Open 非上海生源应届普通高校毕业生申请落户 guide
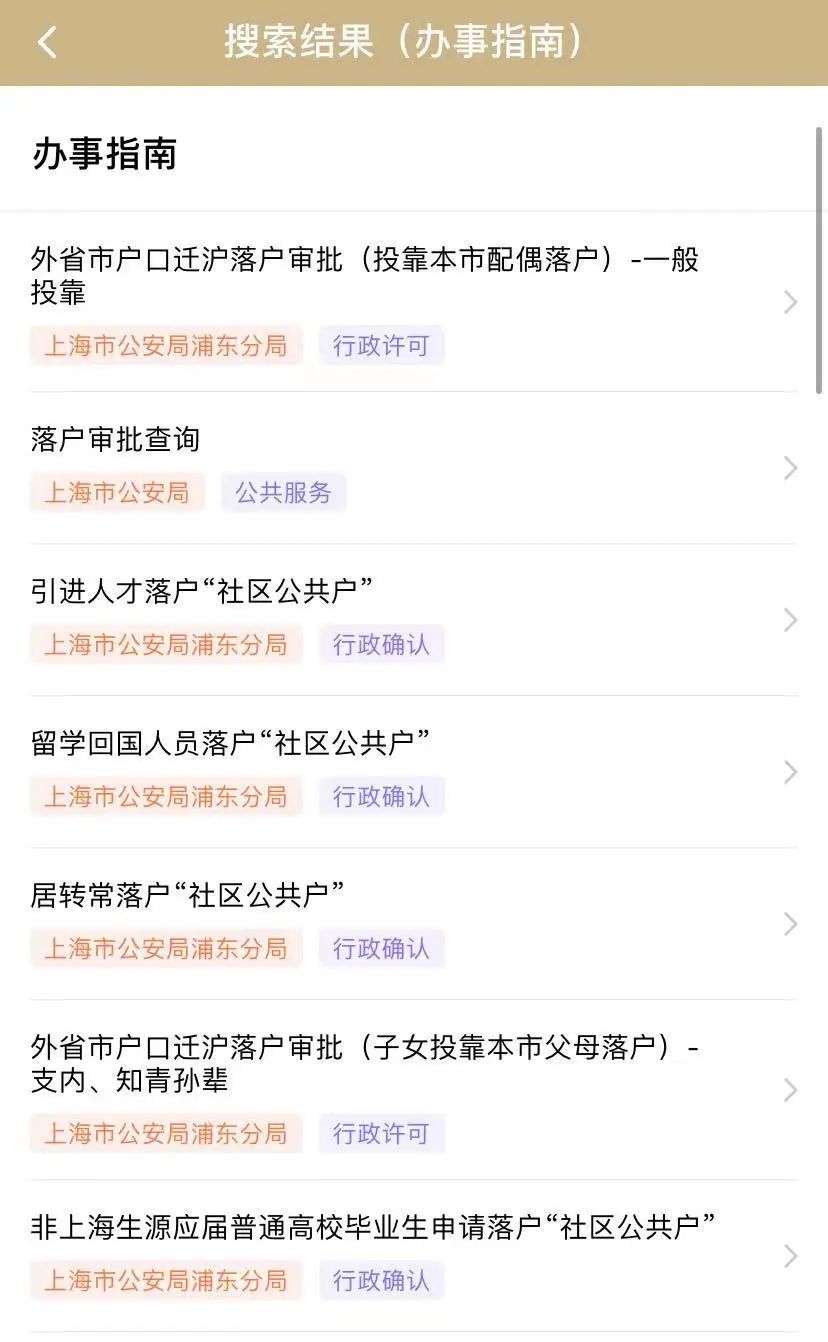This screenshot has width=828, height=1342. 414,1256
